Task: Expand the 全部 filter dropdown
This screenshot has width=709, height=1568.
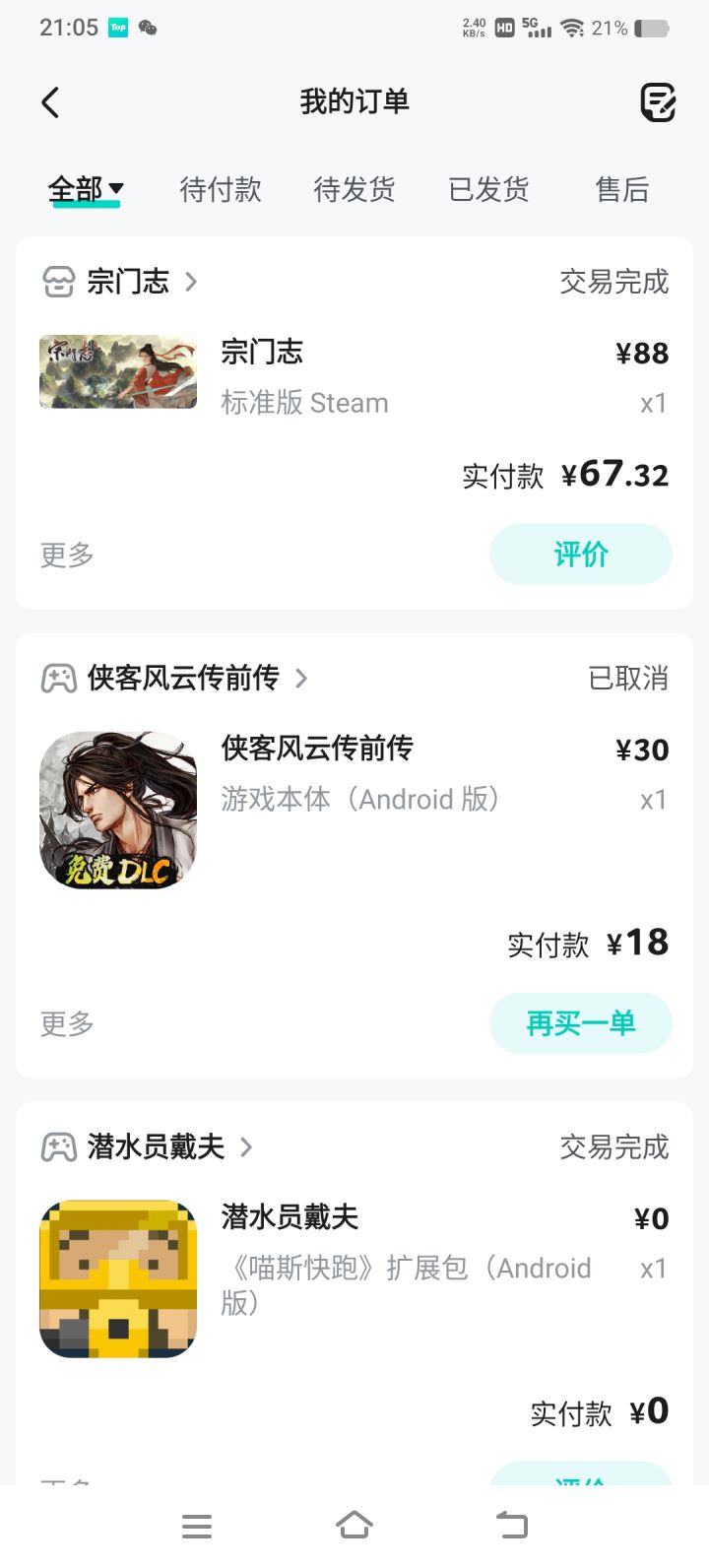Action: tap(87, 189)
